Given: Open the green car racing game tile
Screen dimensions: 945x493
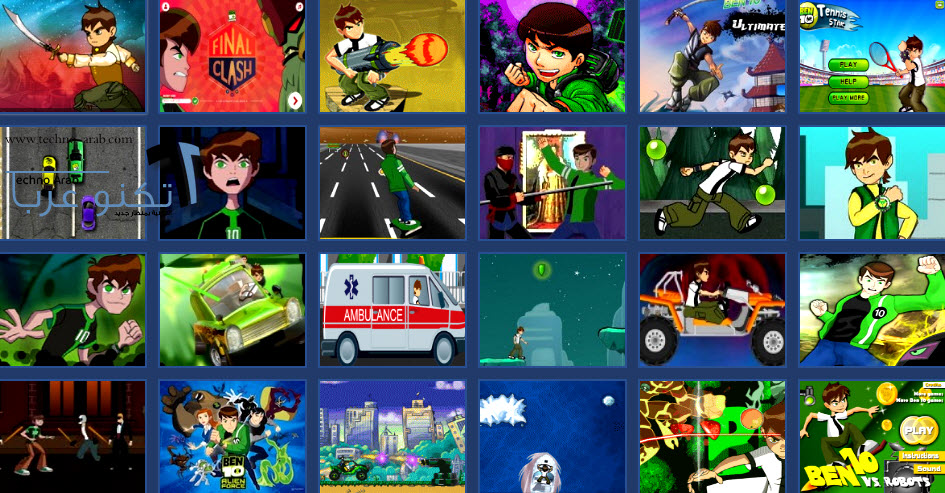Looking at the screenshot, I should click(x=232, y=310).
